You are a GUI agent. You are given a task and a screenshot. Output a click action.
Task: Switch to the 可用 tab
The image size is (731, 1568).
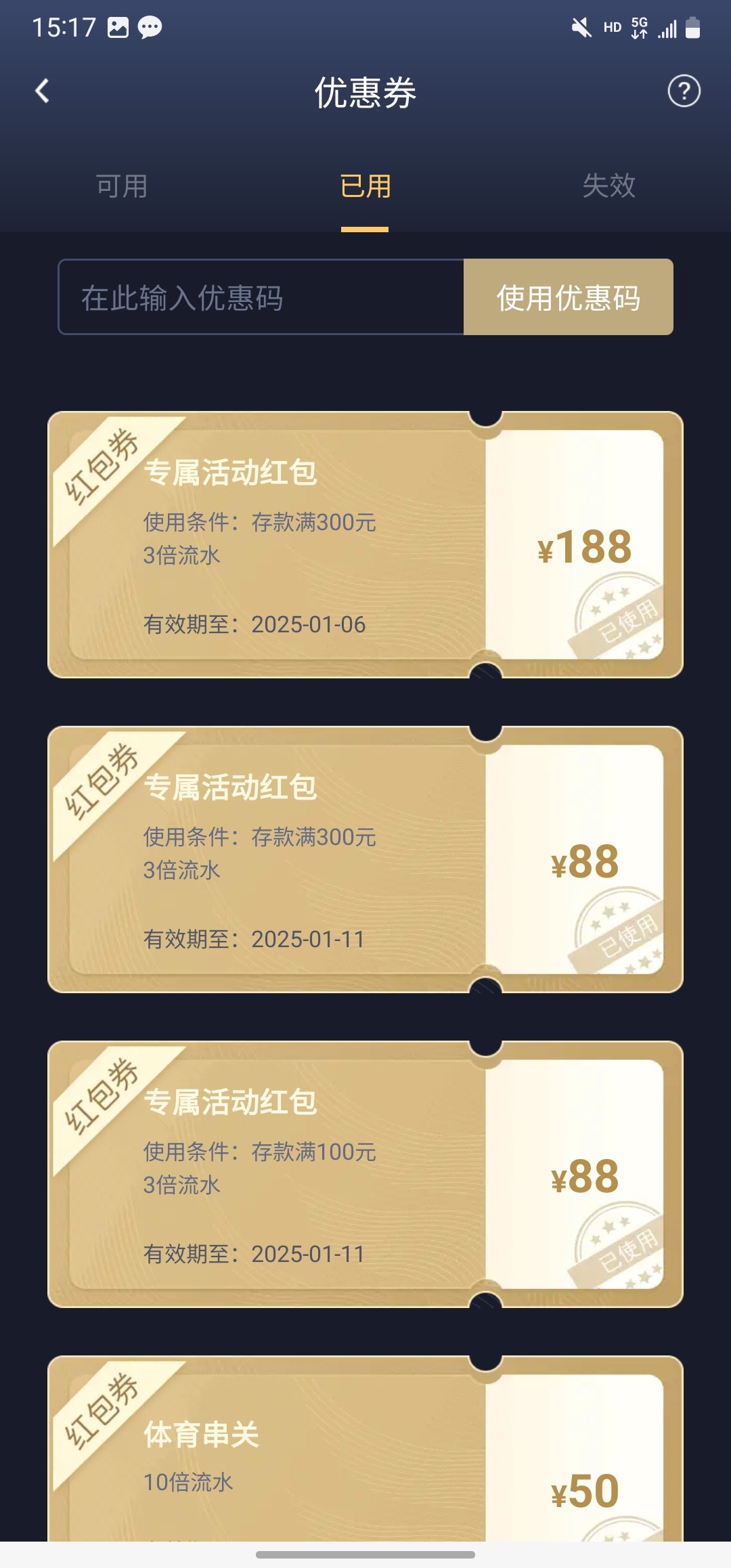[x=122, y=186]
